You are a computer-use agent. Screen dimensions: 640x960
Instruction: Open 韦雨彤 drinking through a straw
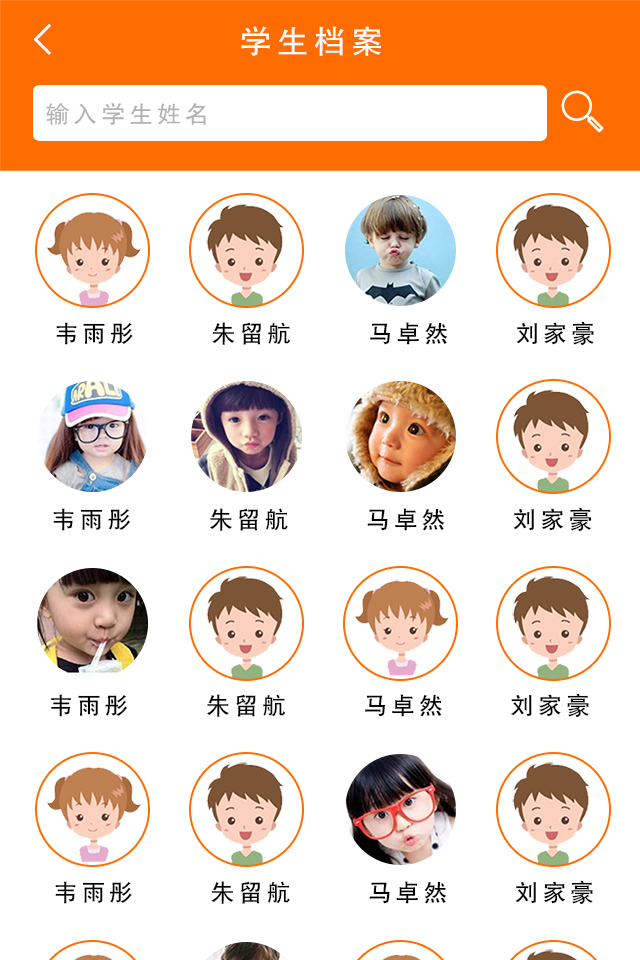click(x=92, y=622)
